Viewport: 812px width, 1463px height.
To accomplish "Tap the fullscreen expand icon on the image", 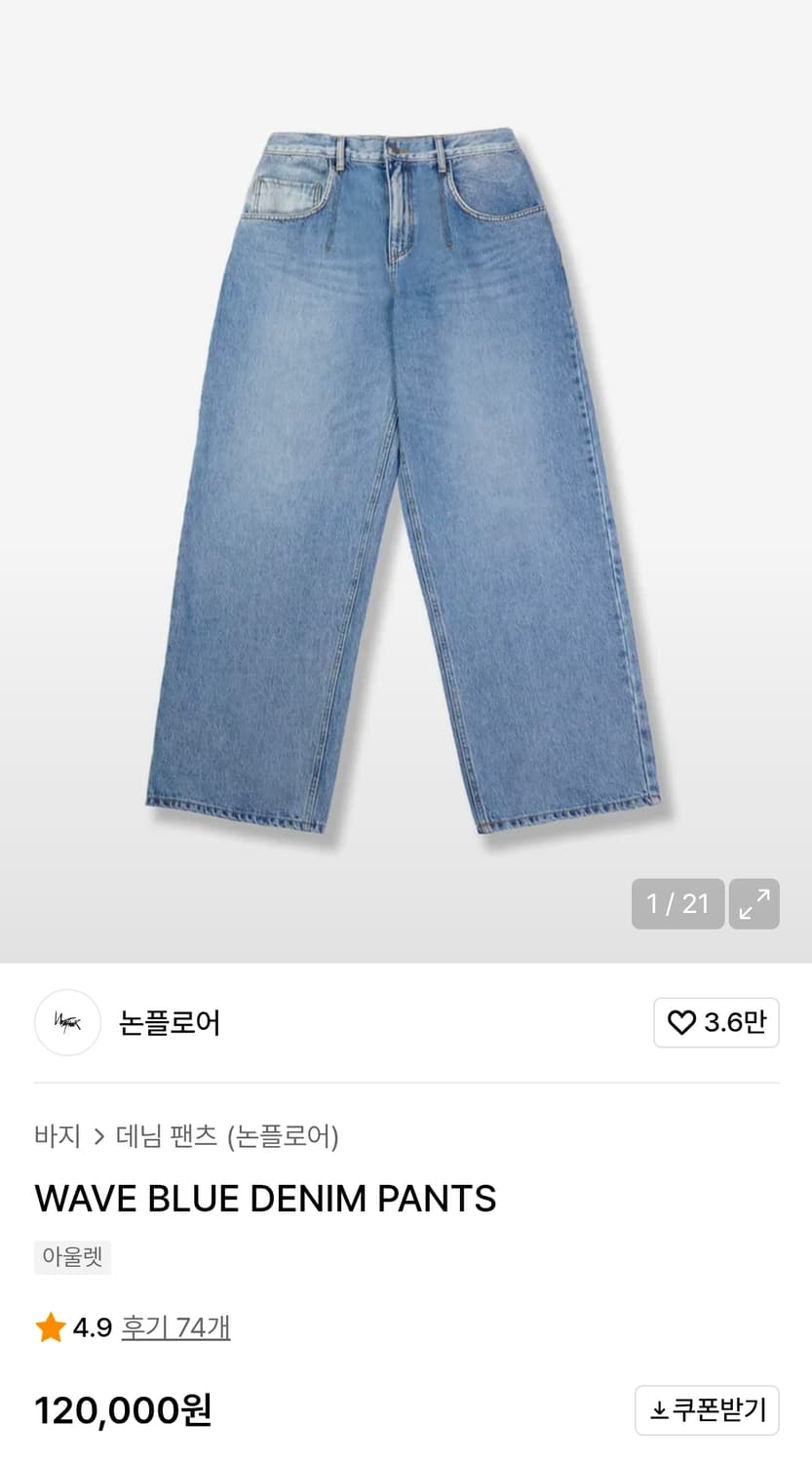I will click(x=753, y=904).
